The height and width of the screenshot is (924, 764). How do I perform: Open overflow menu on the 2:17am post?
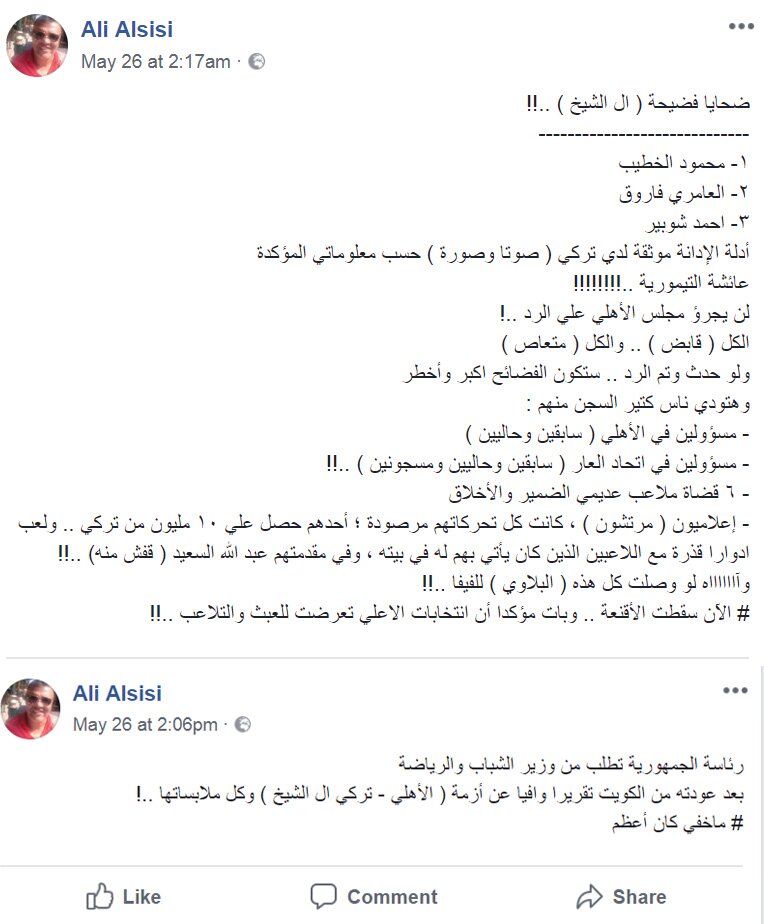pyautogui.click(x=740, y=26)
